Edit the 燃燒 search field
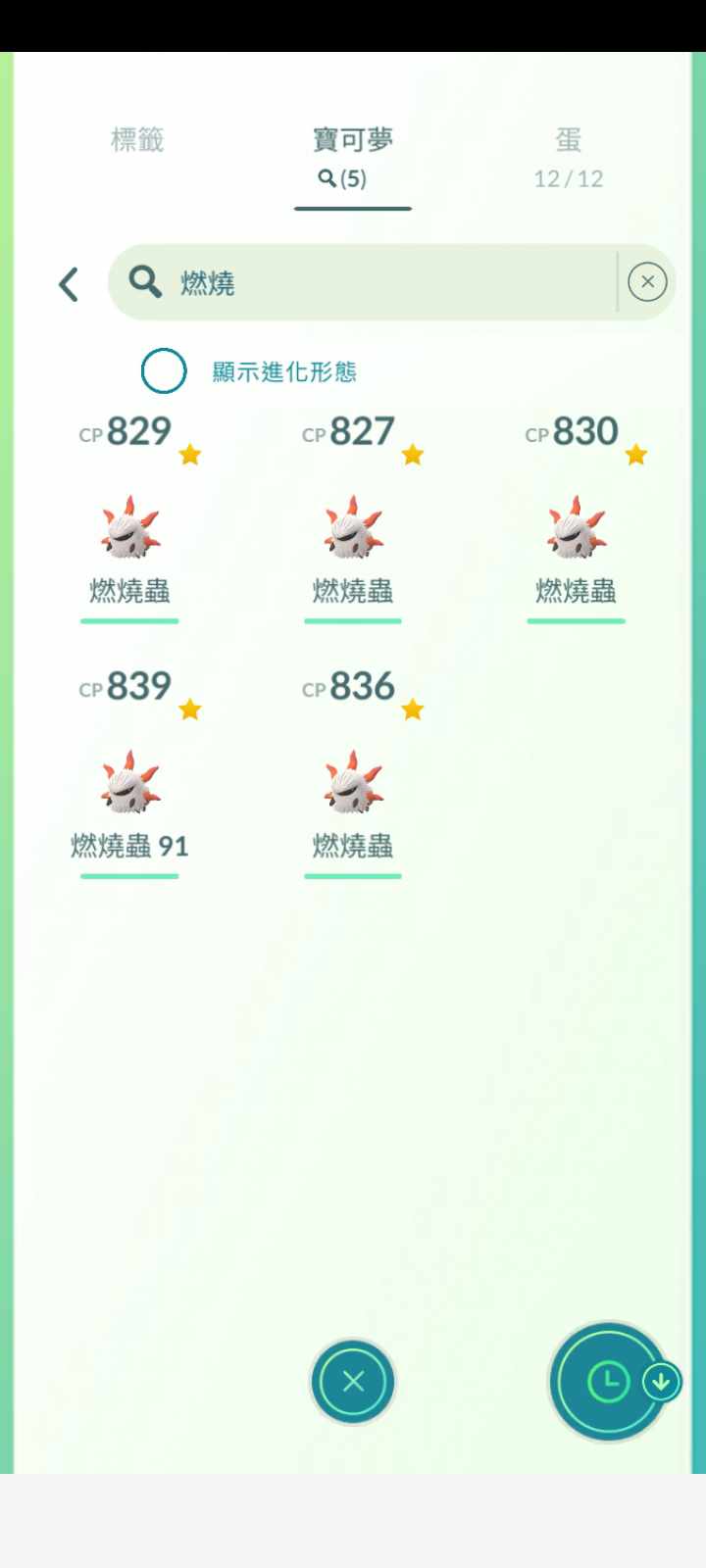 [x=382, y=282]
